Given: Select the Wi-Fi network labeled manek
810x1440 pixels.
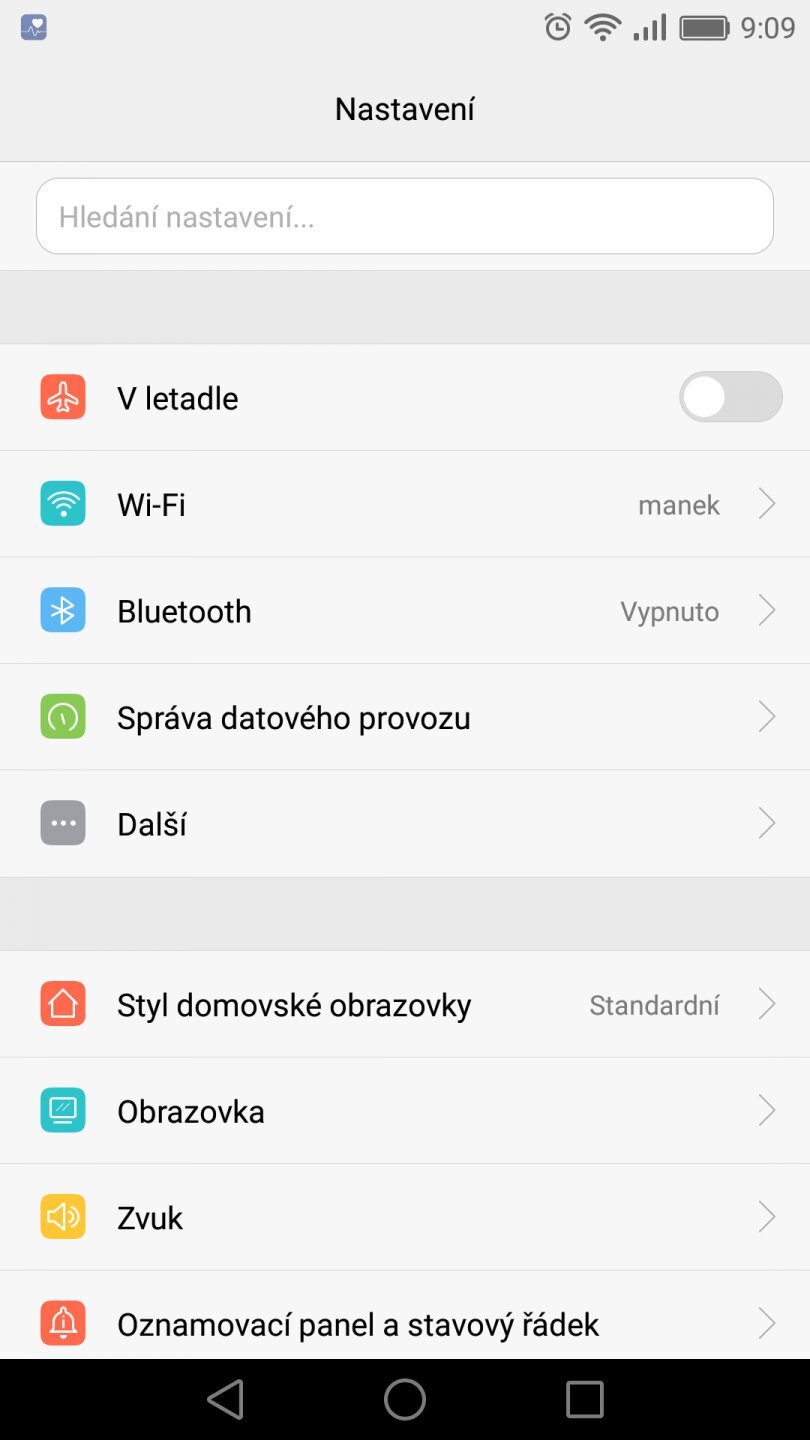Looking at the screenshot, I should pos(679,504).
